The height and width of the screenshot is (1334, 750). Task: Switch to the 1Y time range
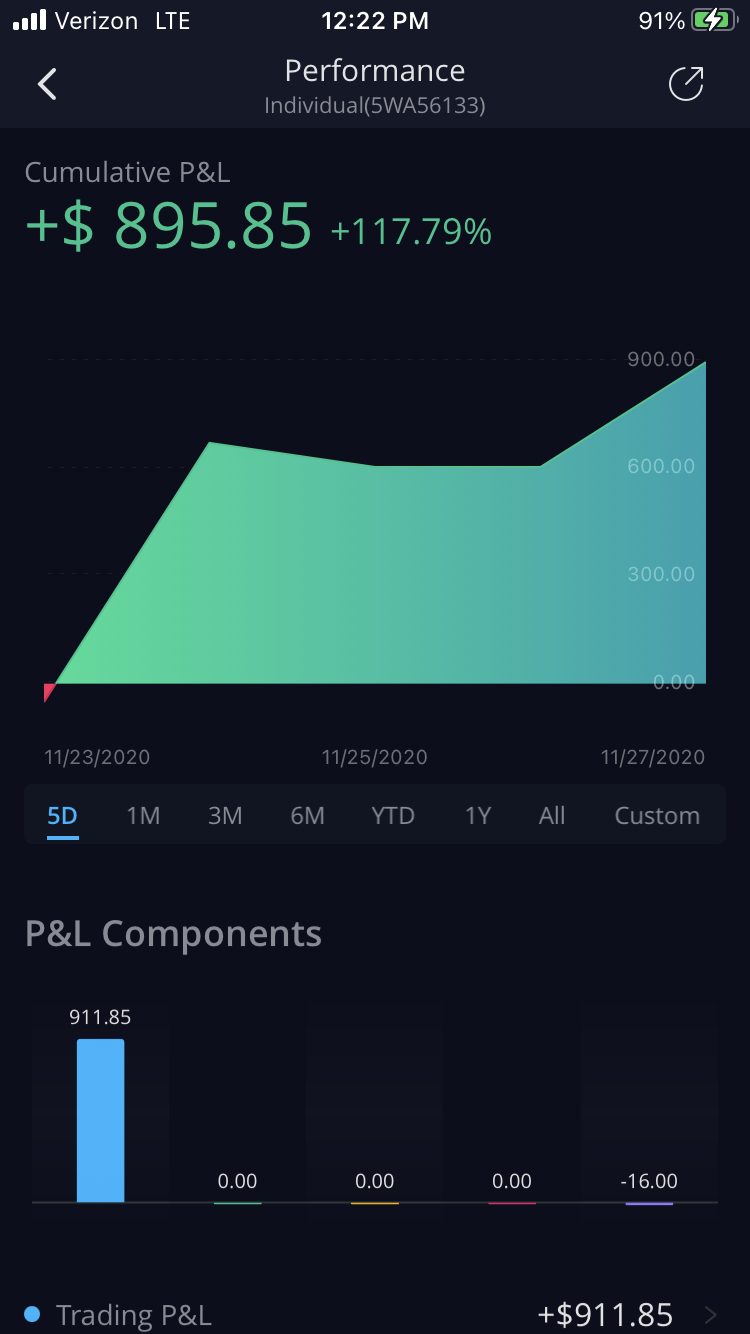478,816
